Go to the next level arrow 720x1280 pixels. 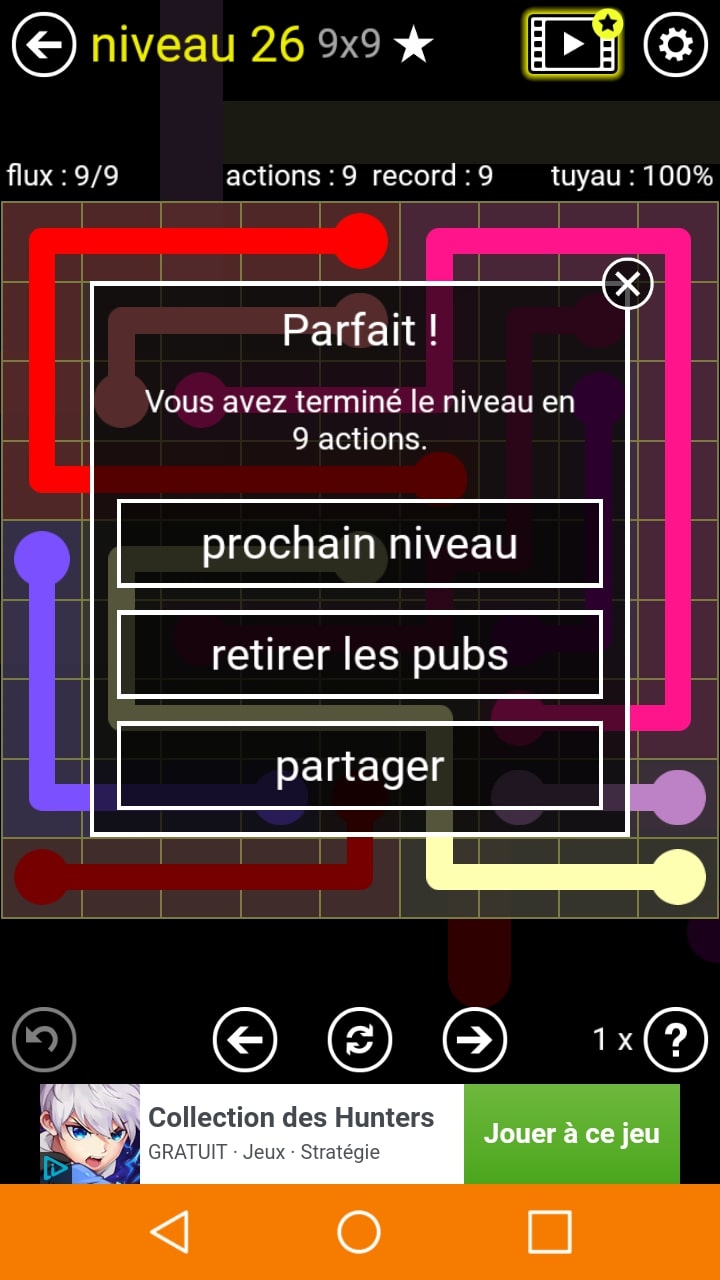click(475, 1040)
